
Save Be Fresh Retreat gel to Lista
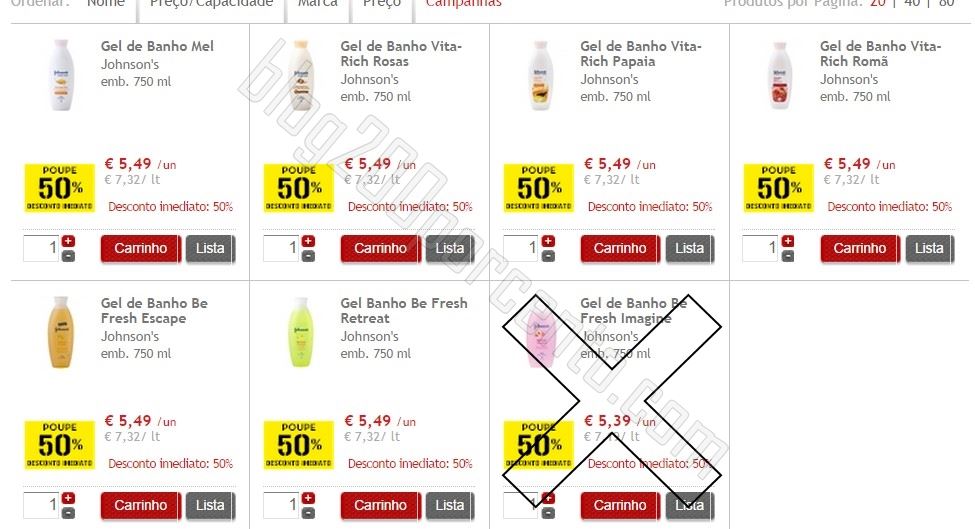tap(450, 505)
